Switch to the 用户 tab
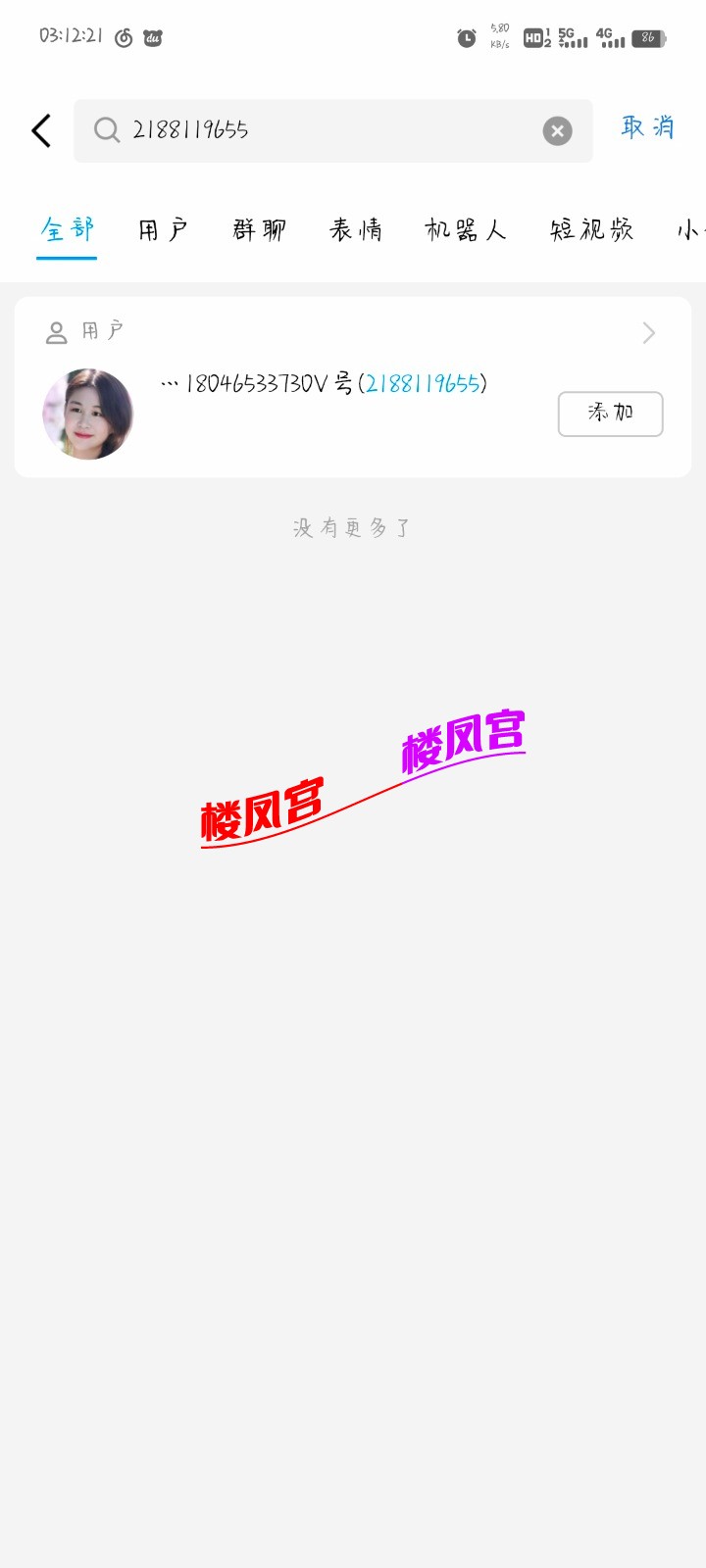 point(162,230)
